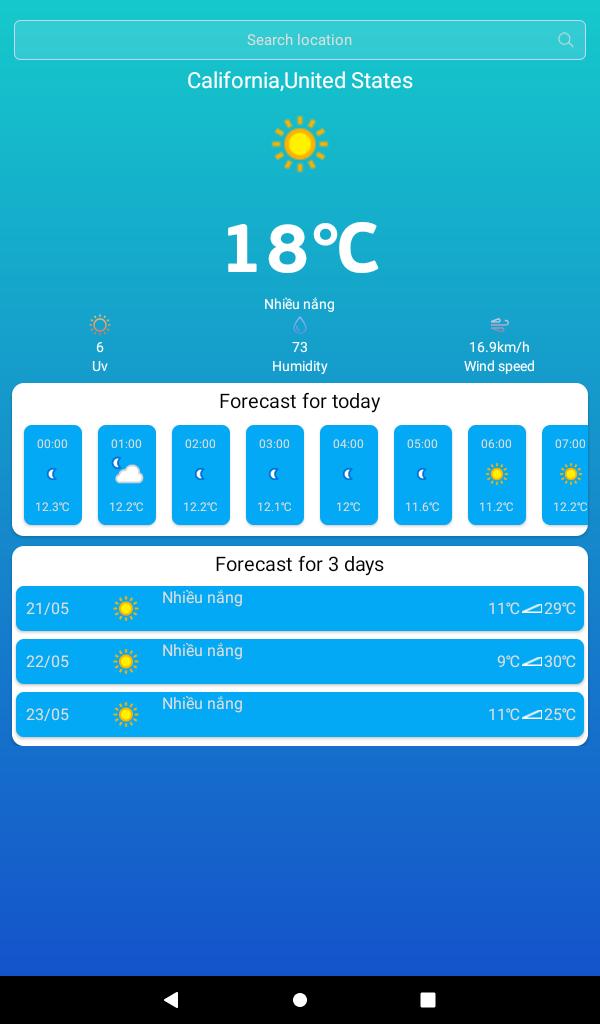Select the 06:00 hourly forecast card
The height and width of the screenshot is (1024, 600).
click(497, 475)
